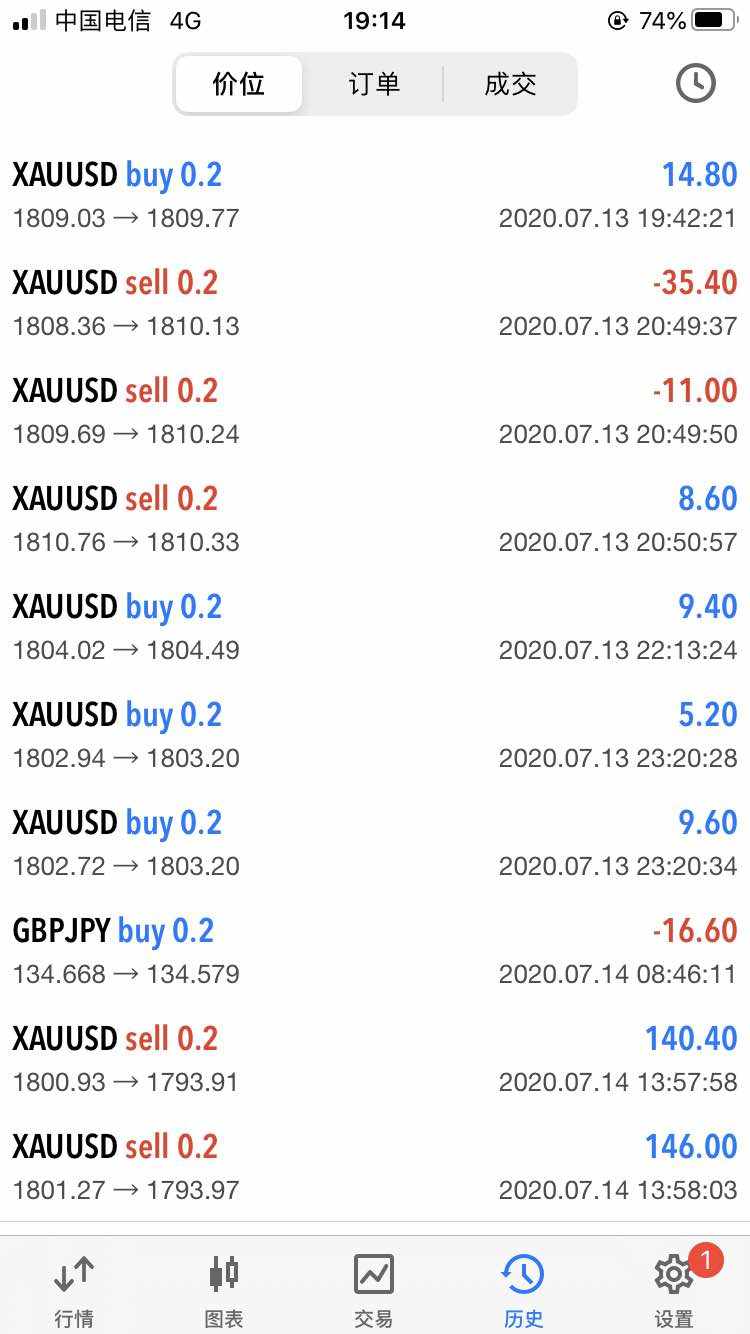View the XAUUSD sell trade losing -35.40

pos(374,302)
